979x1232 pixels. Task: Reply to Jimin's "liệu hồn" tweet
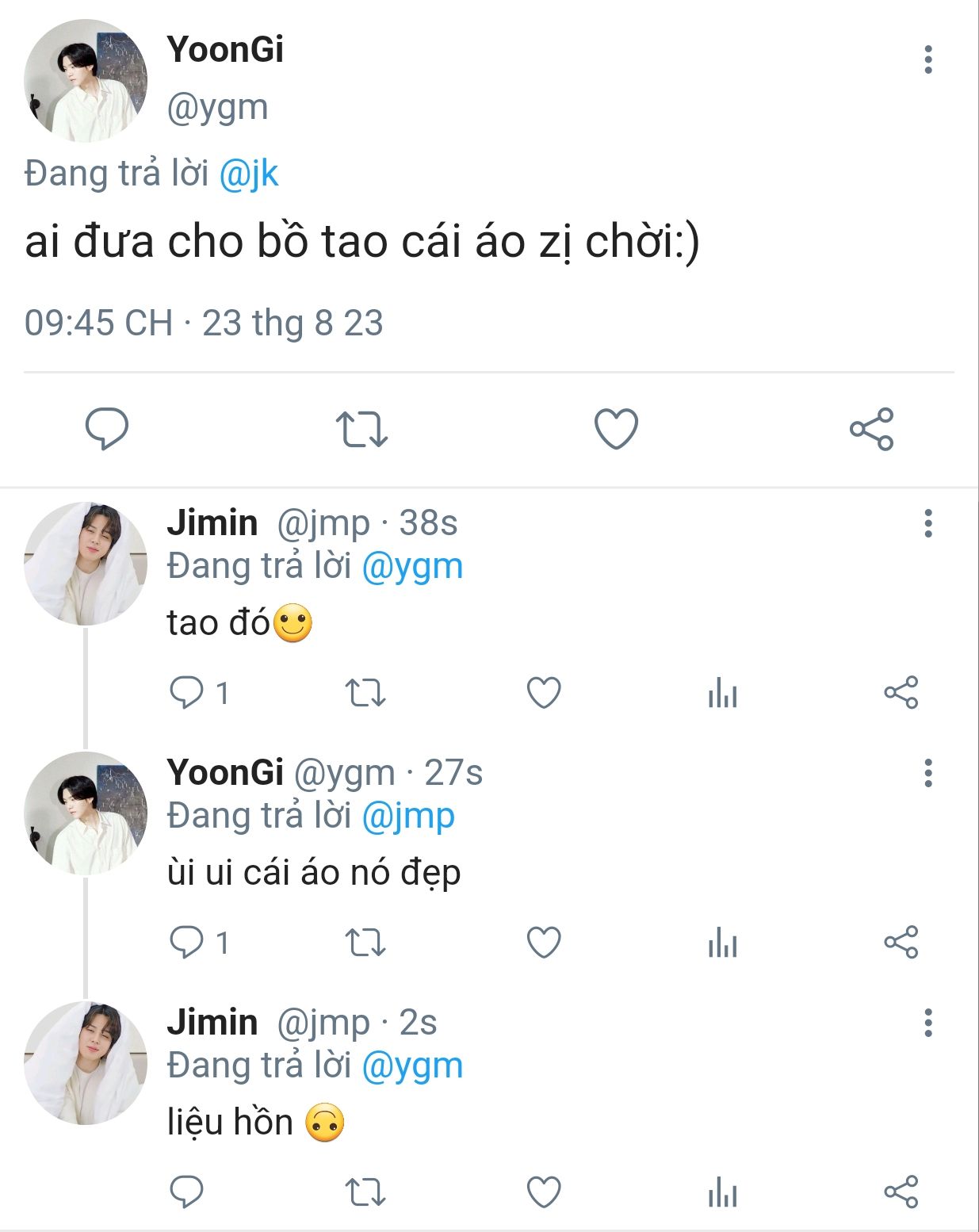click(188, 1192)
